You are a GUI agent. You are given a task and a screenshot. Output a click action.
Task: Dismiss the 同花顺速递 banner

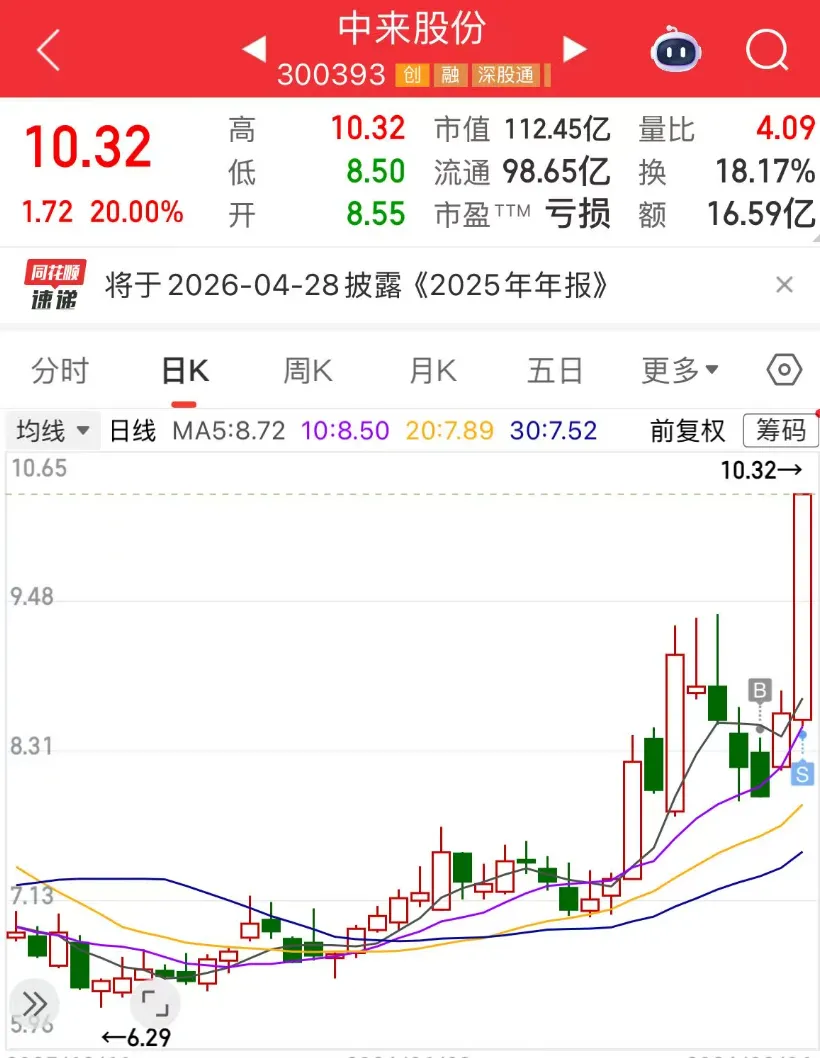[x=784, y=286]
